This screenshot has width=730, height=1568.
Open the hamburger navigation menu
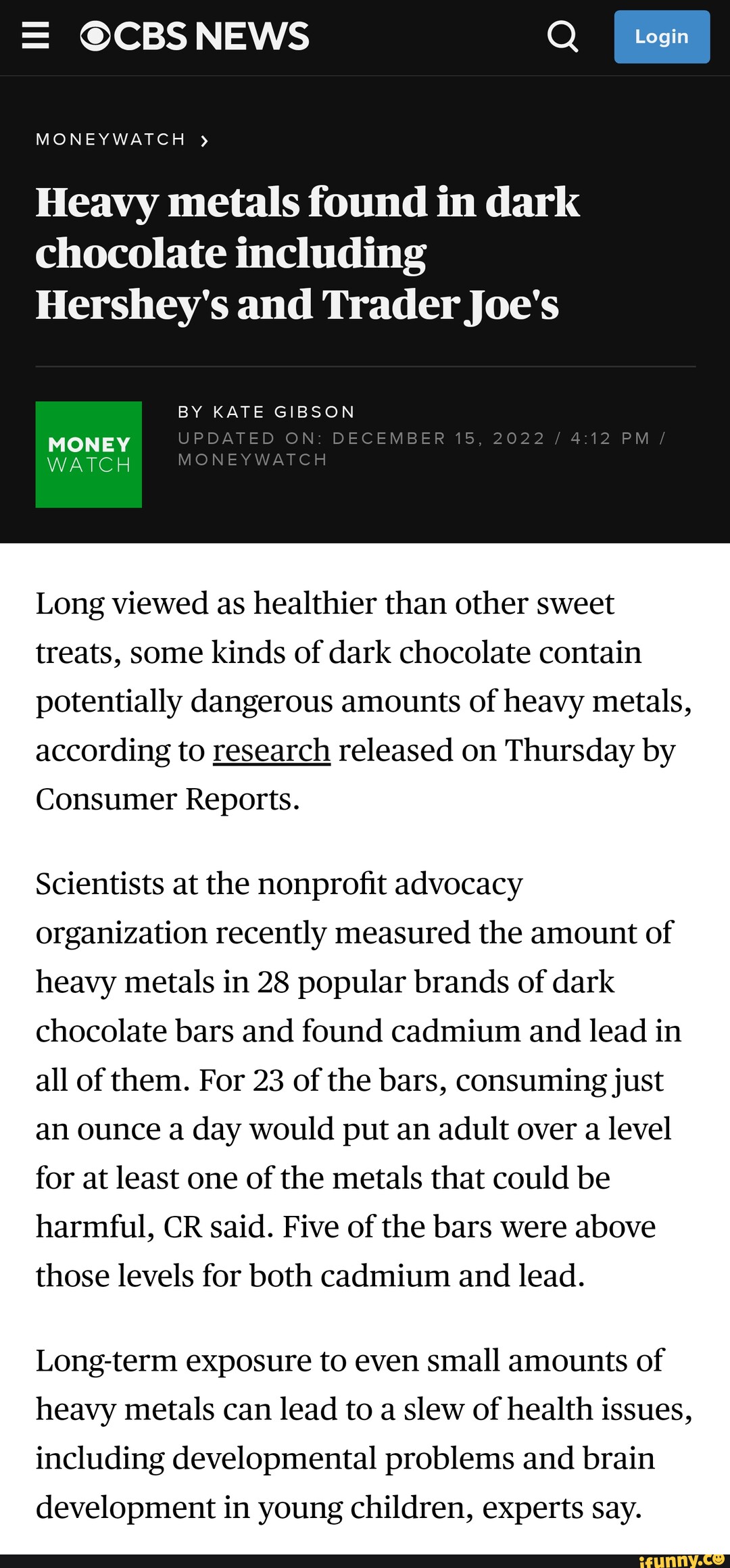(x=35, y=36)
